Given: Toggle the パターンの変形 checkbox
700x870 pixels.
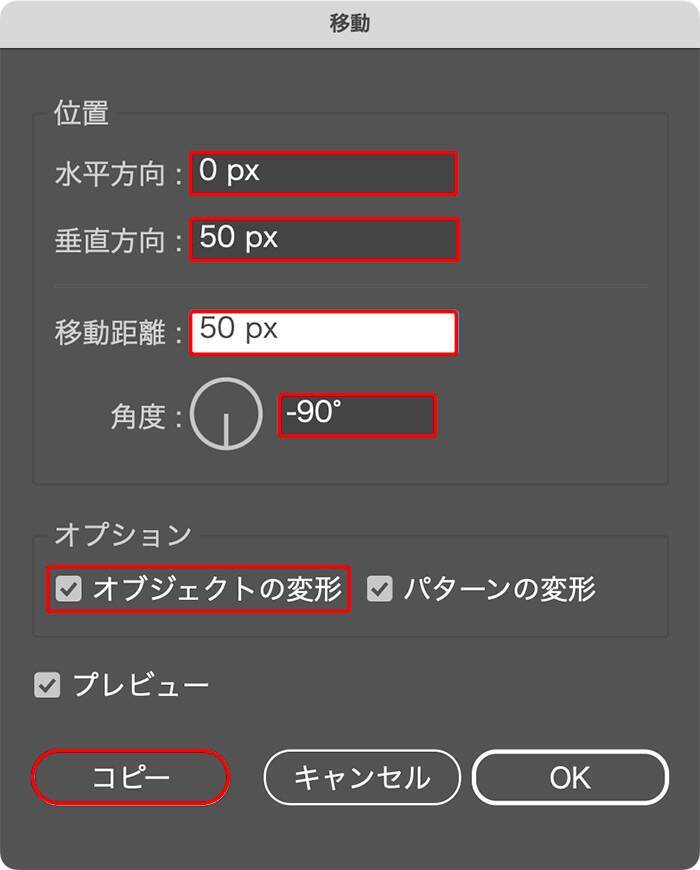Looking at the screenshot, I should (x=380, y=589).
